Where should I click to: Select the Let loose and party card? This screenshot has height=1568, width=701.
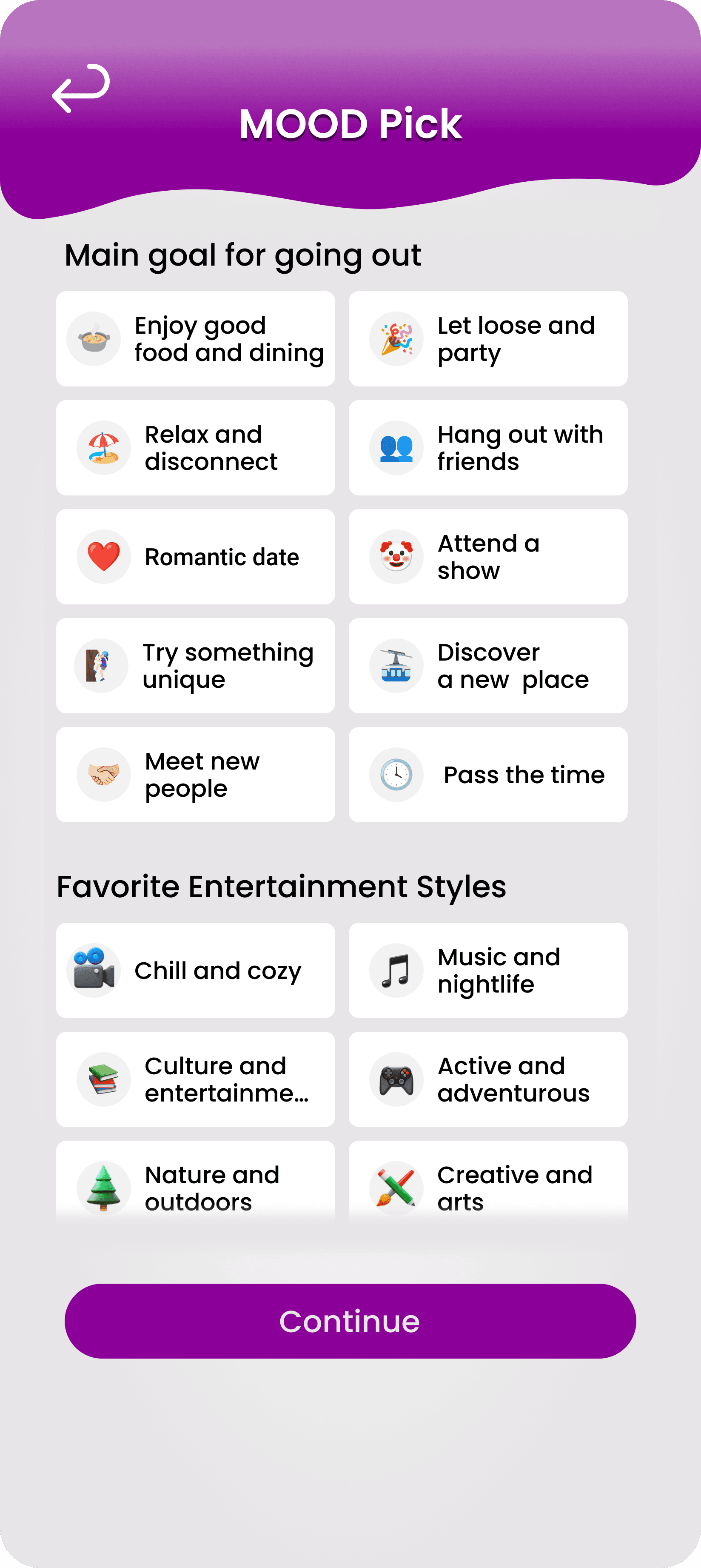[x=488, y=338]
